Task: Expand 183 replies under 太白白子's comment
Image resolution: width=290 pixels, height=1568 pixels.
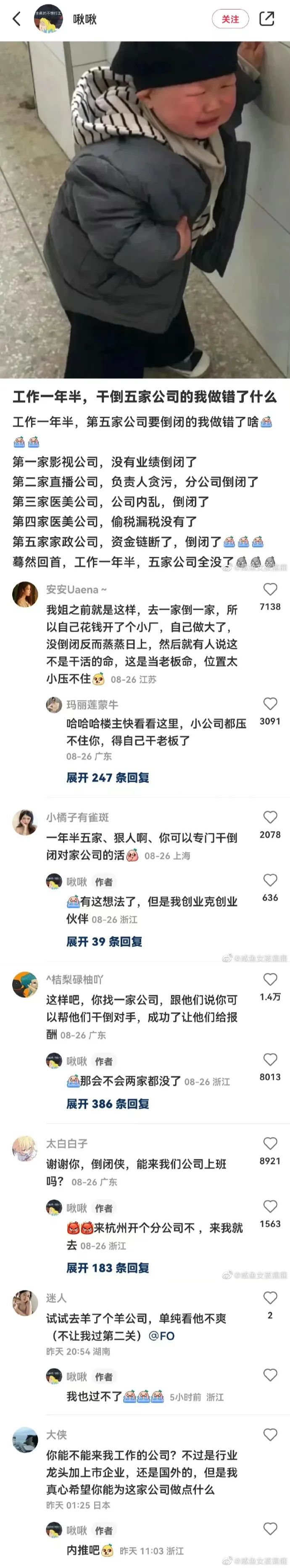Action: tap(108, 1268)
